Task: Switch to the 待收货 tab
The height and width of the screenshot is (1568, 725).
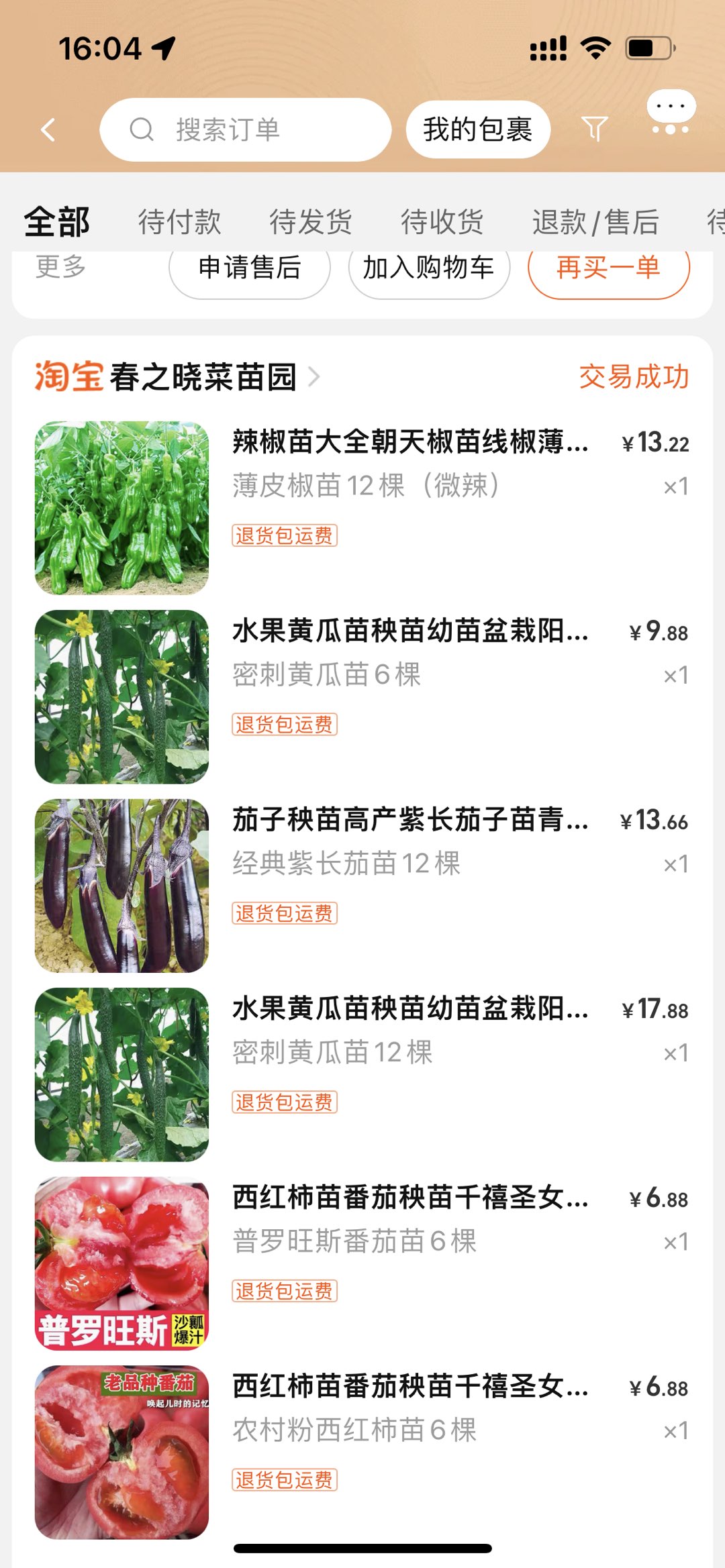Action: 442,222
